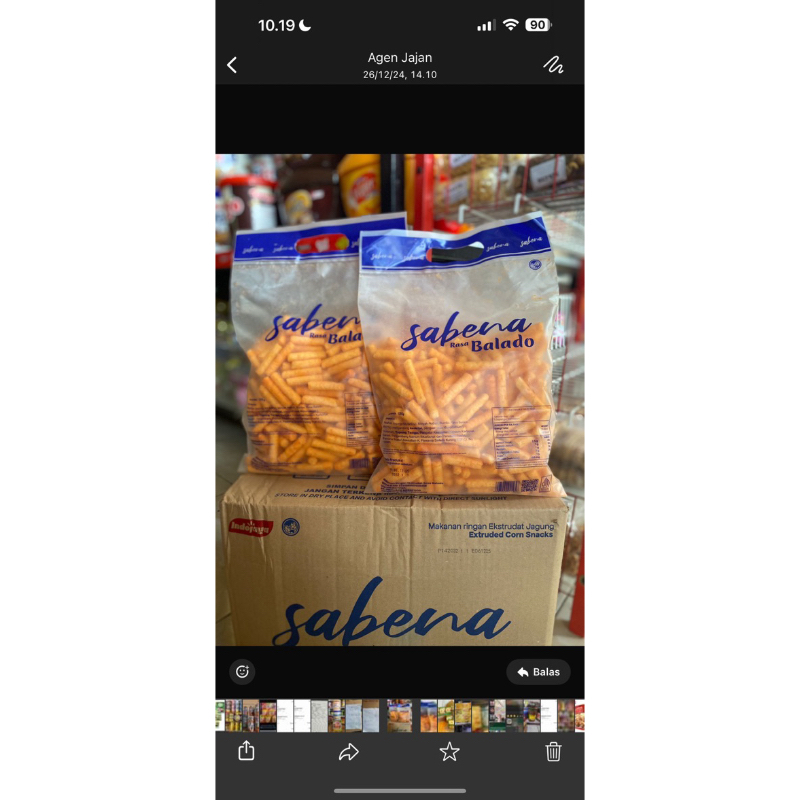Screen dimensions: 800x800
Task: Go back to the Agen Jajan chat
Action: tap(232, 65)
